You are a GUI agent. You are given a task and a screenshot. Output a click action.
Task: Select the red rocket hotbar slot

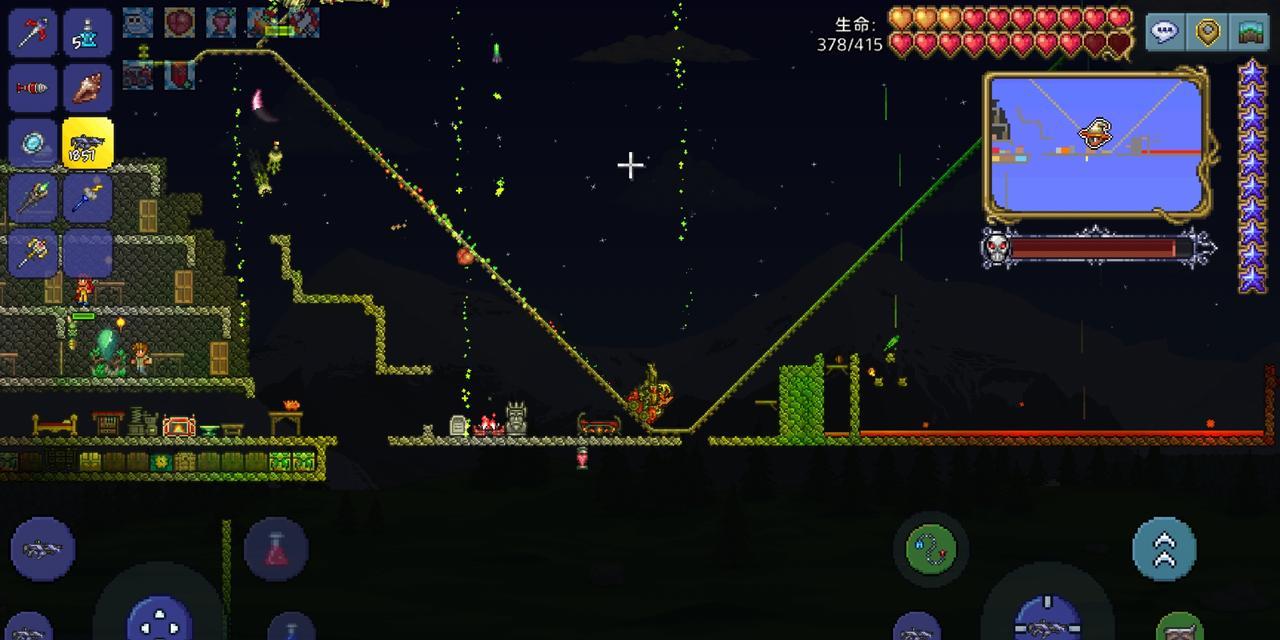(33, 88)
